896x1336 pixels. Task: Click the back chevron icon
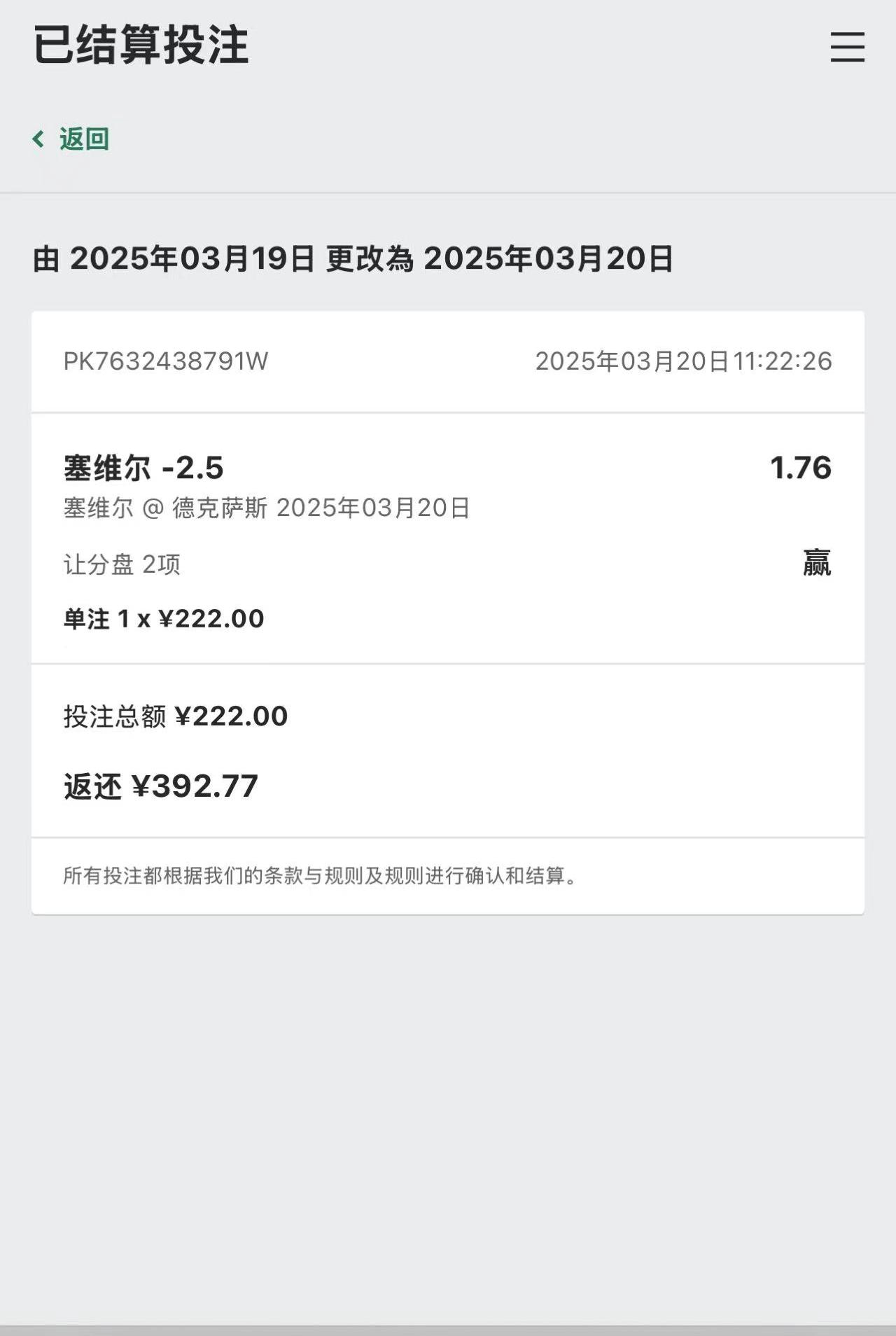click(x=38, y=139)
